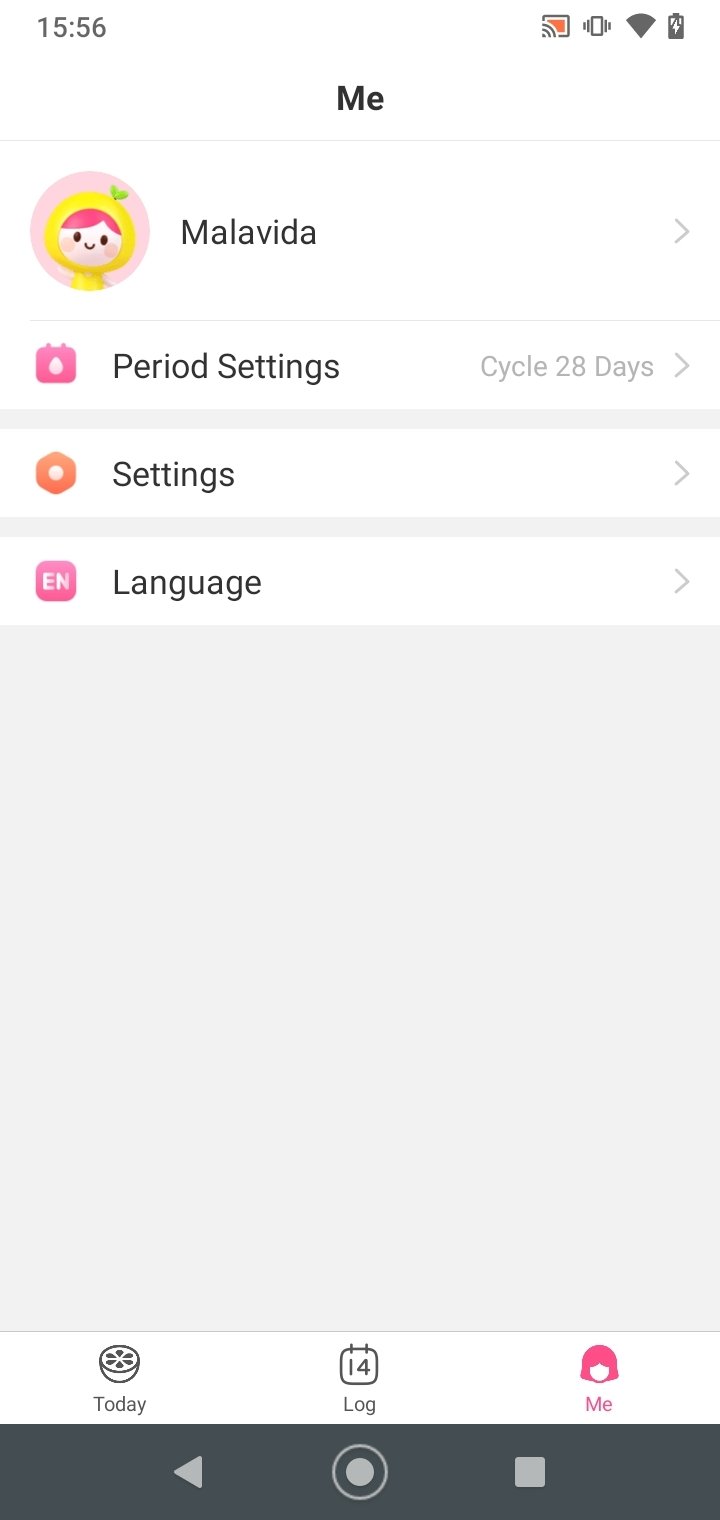Screen dimensions: 720x1520
Task: Open Period Settings
Action: [x=360, y=365]
